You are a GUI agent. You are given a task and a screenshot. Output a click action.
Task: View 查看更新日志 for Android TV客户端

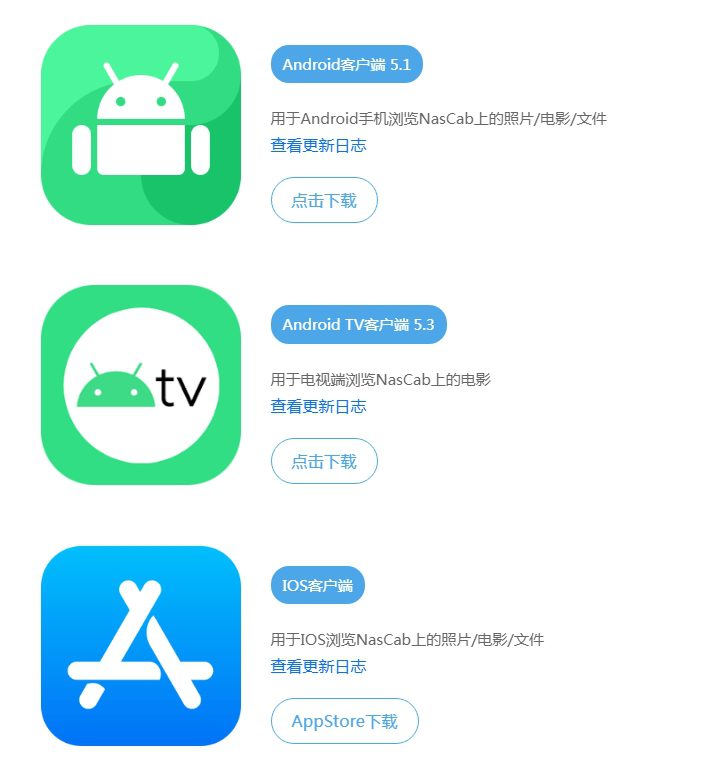point(318,407)
